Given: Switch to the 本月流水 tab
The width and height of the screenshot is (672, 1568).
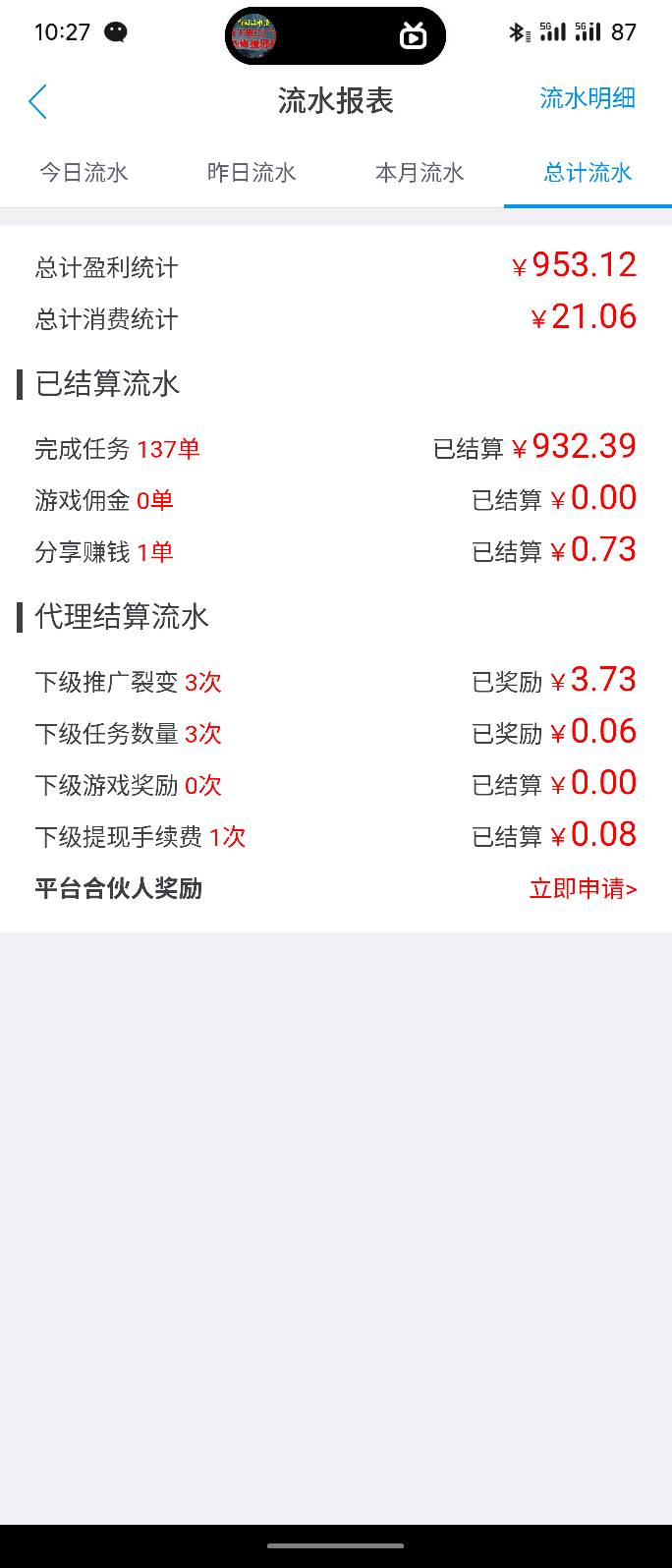Looking at the screenshot, I should 420,173.
